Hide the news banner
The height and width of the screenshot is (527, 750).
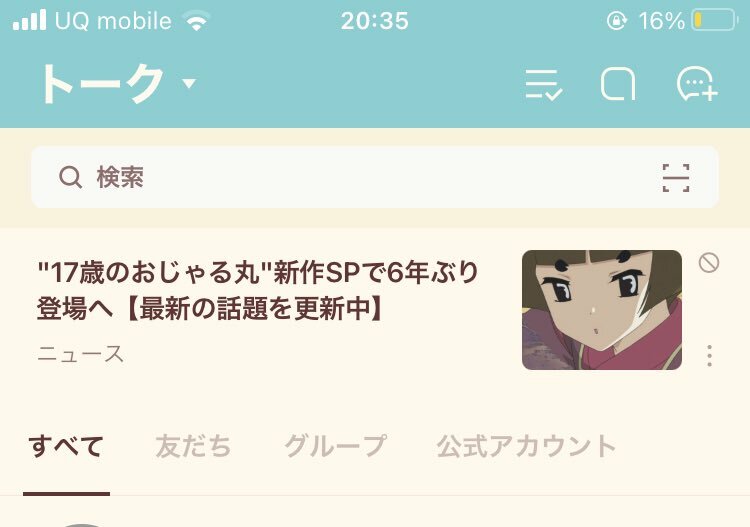click(x=709, y=263)
